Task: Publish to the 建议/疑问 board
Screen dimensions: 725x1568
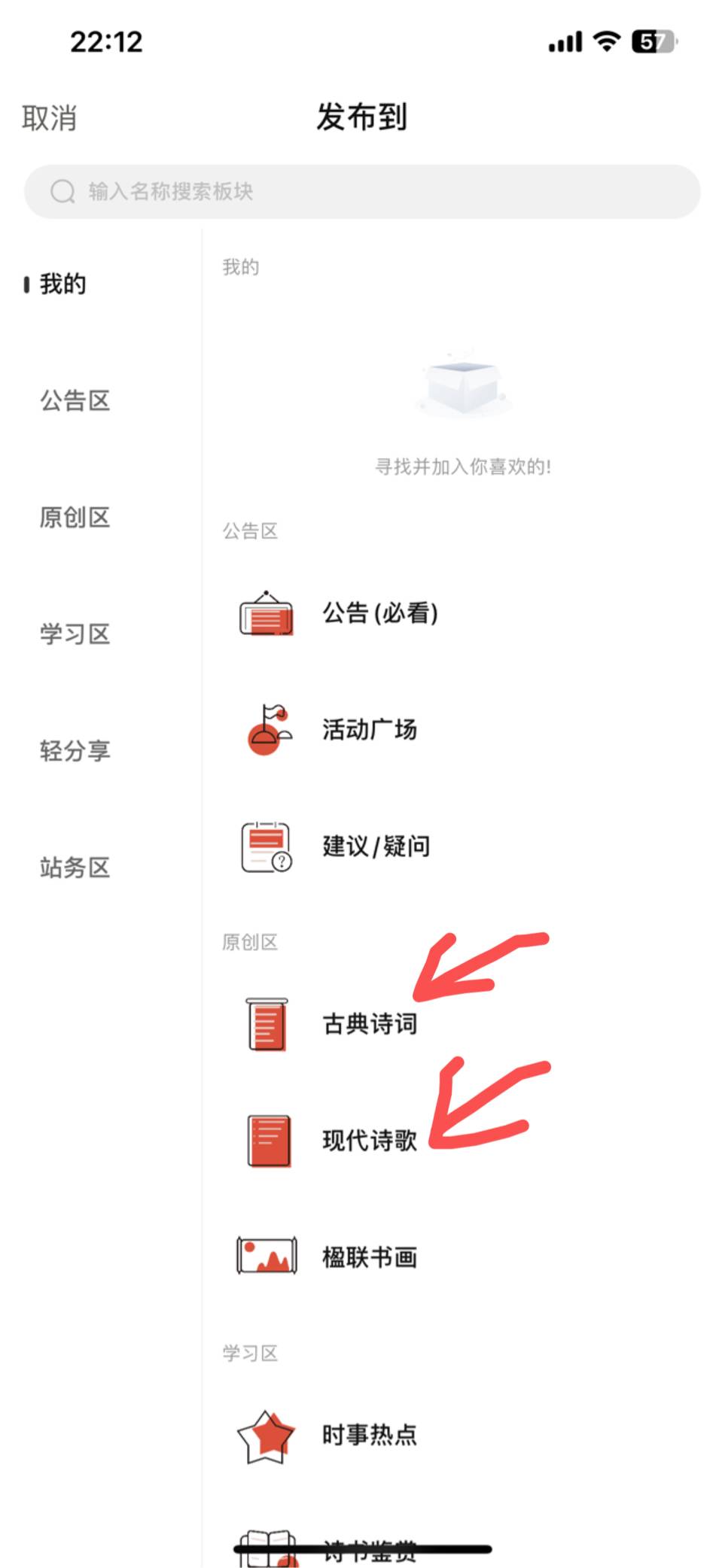Action: (x=376, y=846)
